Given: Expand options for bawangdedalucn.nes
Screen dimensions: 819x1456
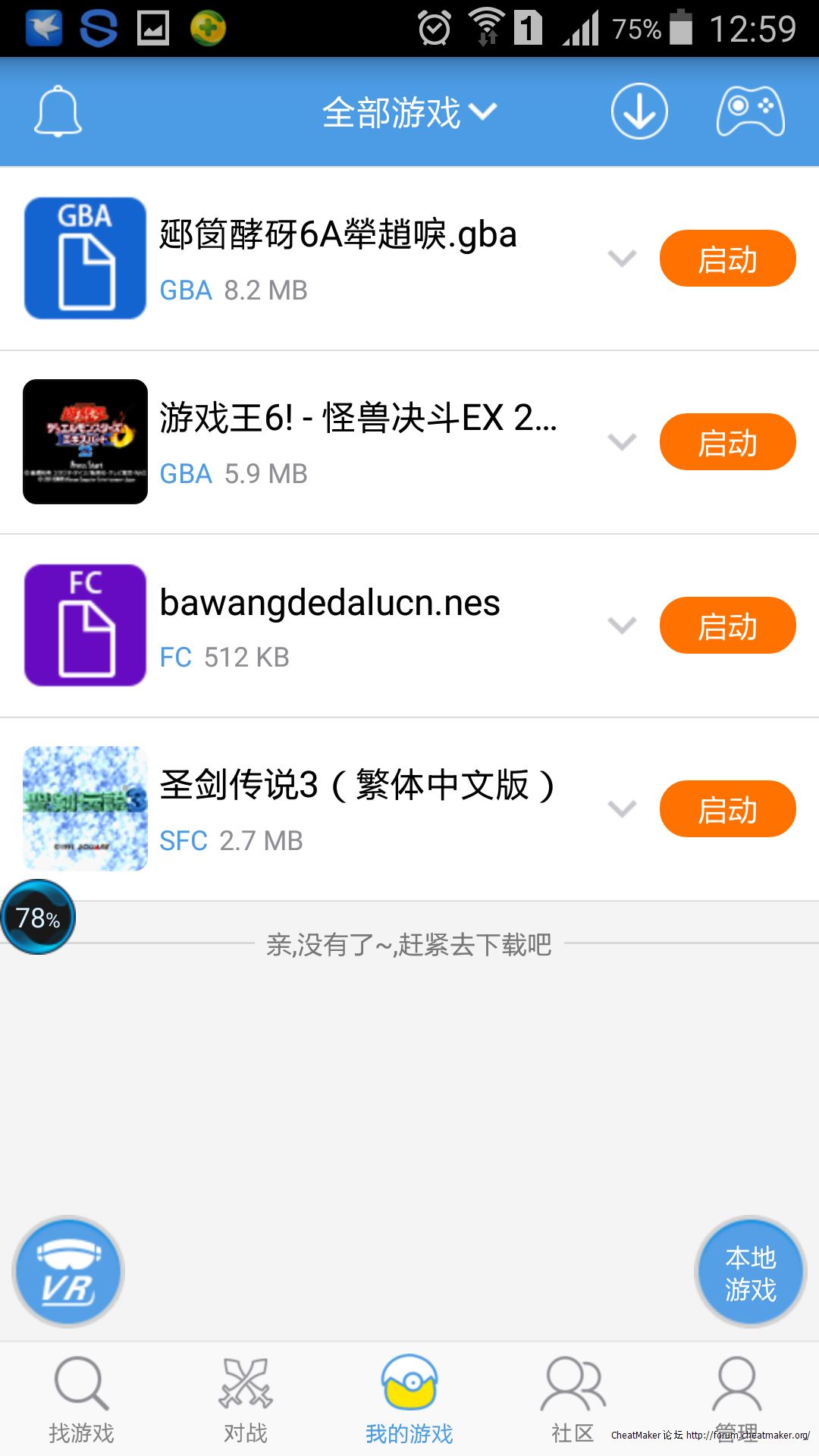Looking at the screenshot, I should coord(622,626).
